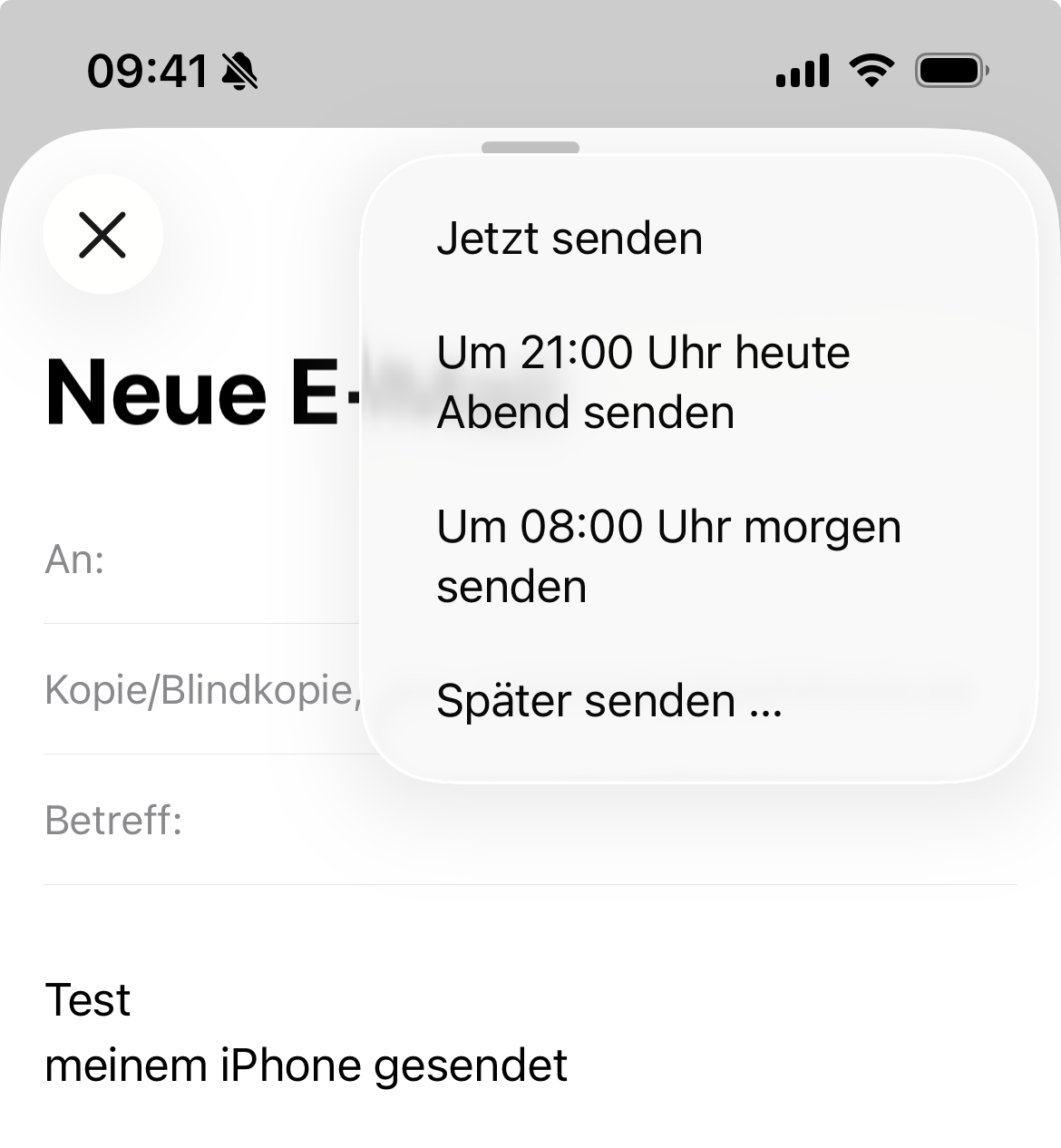Tap the An recipient field

[200, 559]
